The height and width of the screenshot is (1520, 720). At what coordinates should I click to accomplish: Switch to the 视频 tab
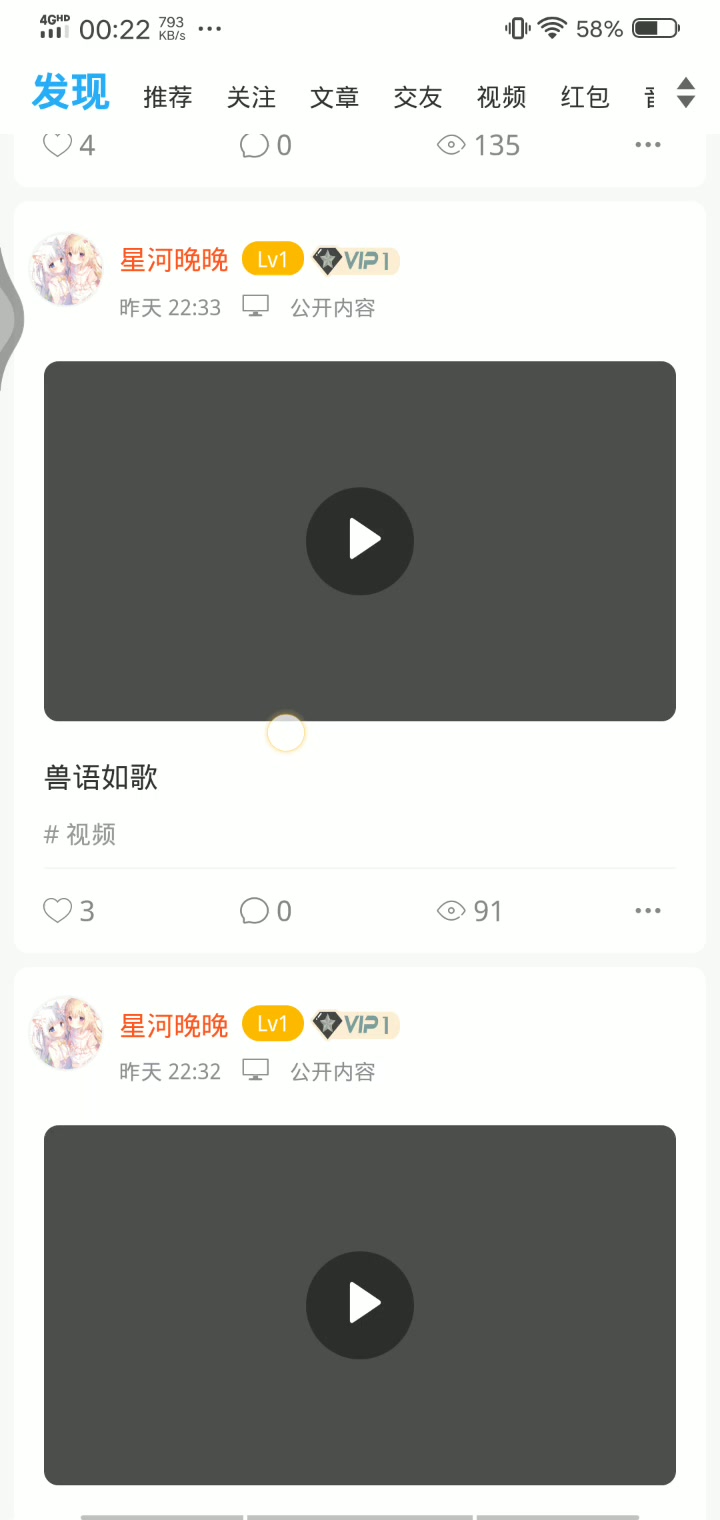(x=501, y=97)
